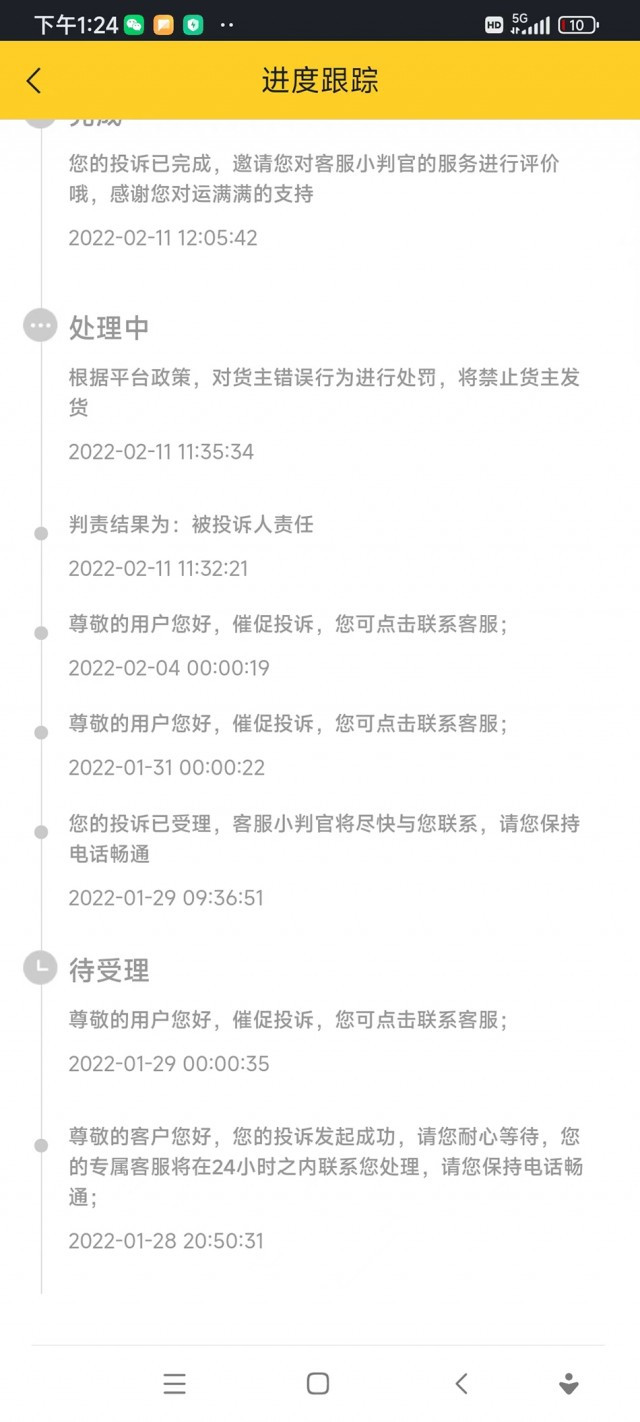
Task: Go back from the 进度跟踪 page
Action: (x=34, y=81)
